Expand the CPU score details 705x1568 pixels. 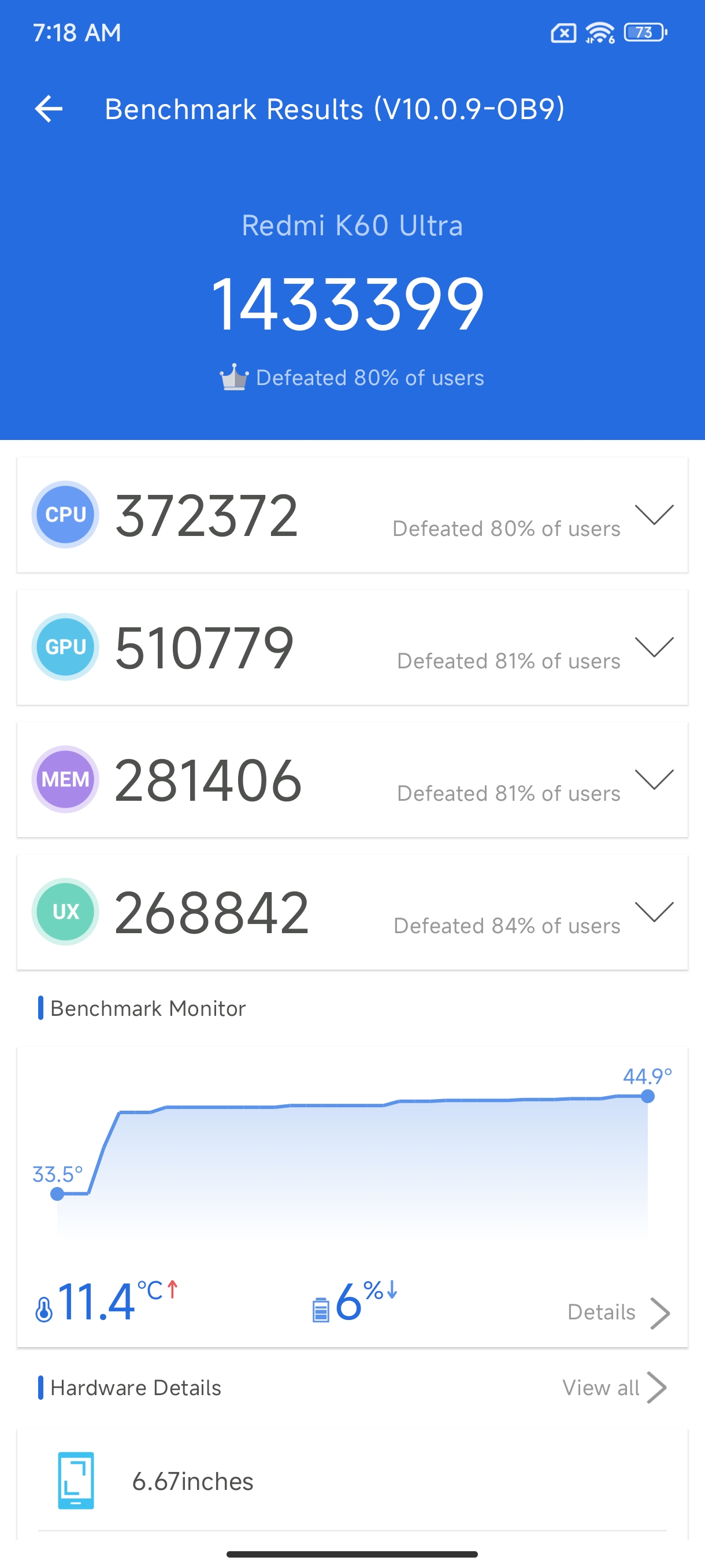[x=654, y=515]
